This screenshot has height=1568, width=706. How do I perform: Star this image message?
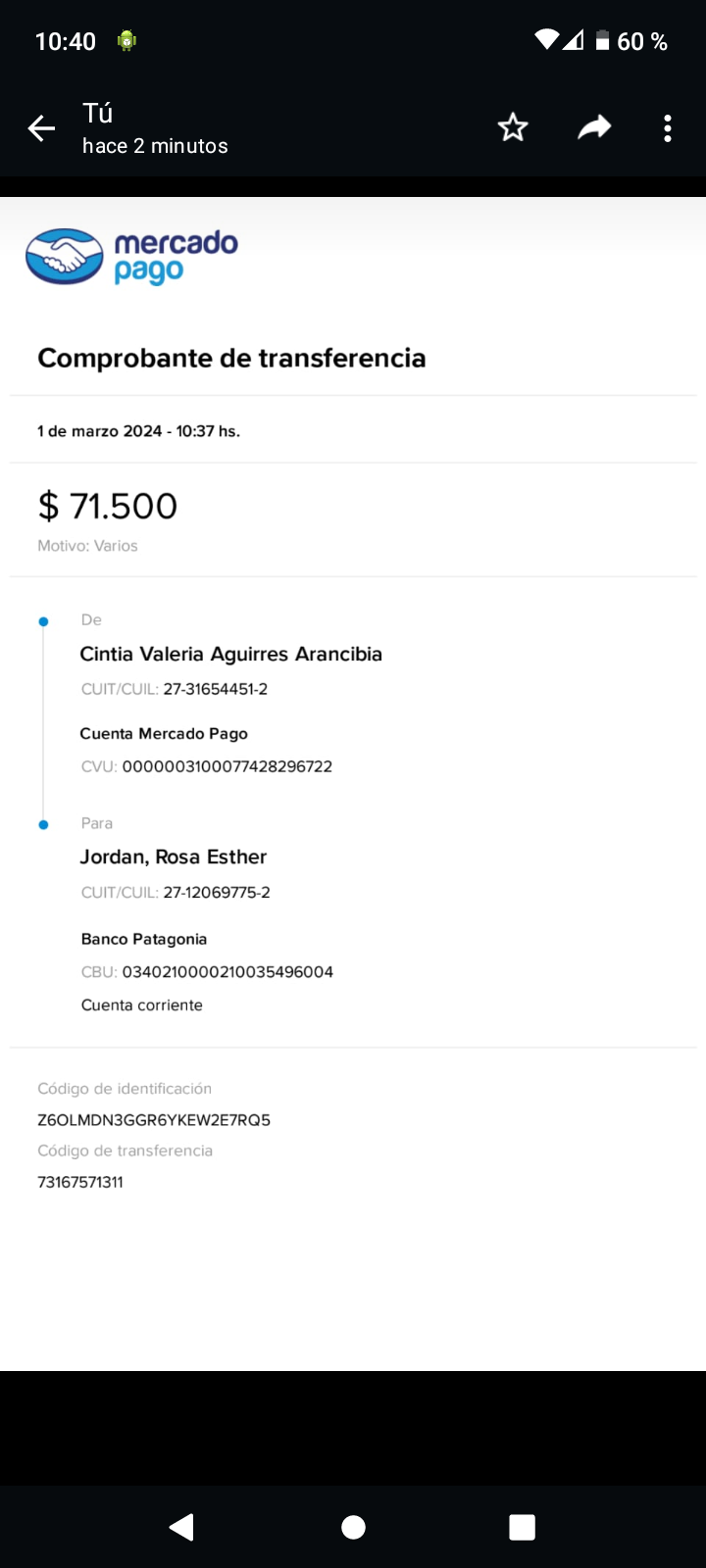pyautogui.click(x=513, y=127)
